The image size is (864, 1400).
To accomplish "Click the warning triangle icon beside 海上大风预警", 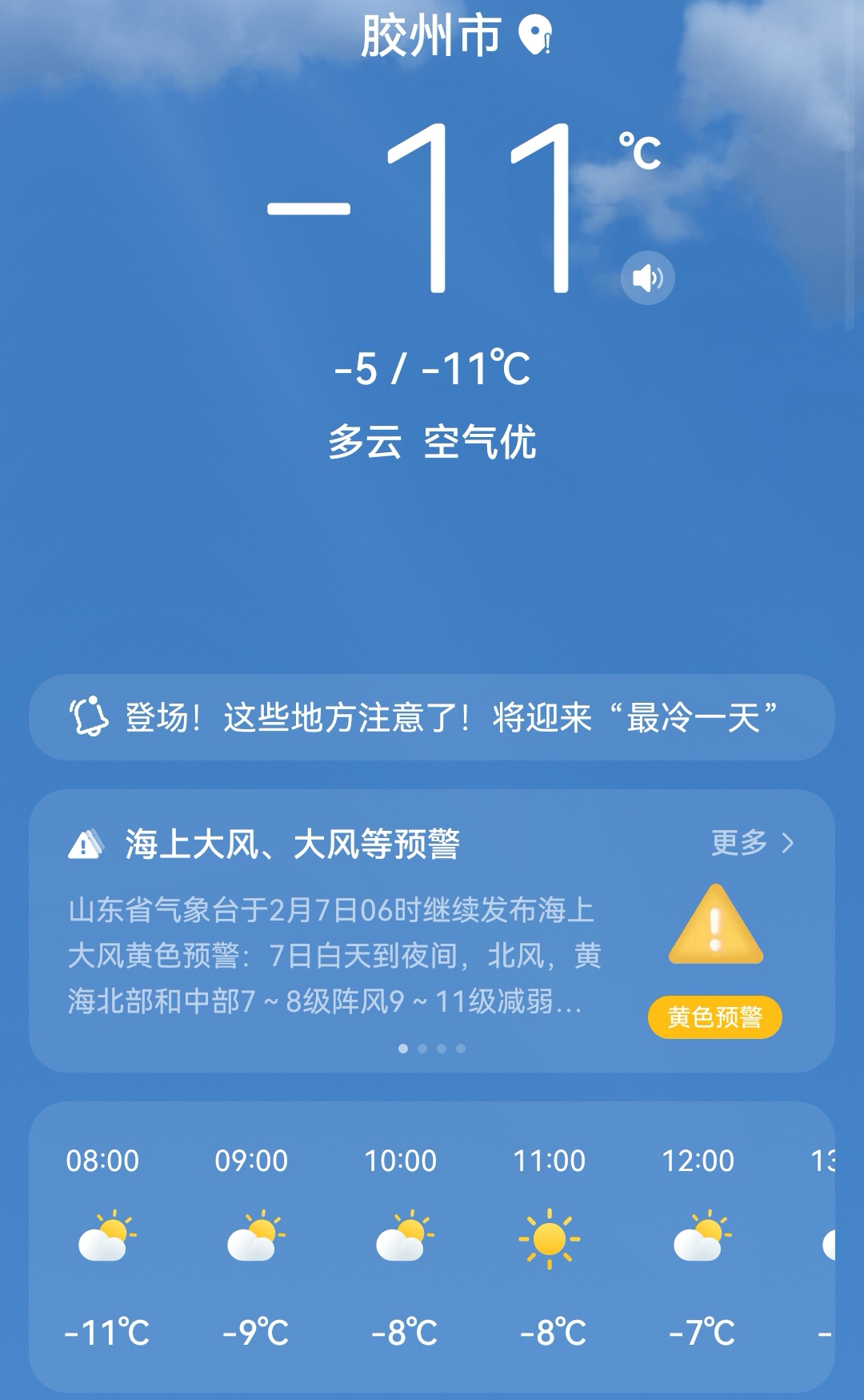I will pos(83,844).
